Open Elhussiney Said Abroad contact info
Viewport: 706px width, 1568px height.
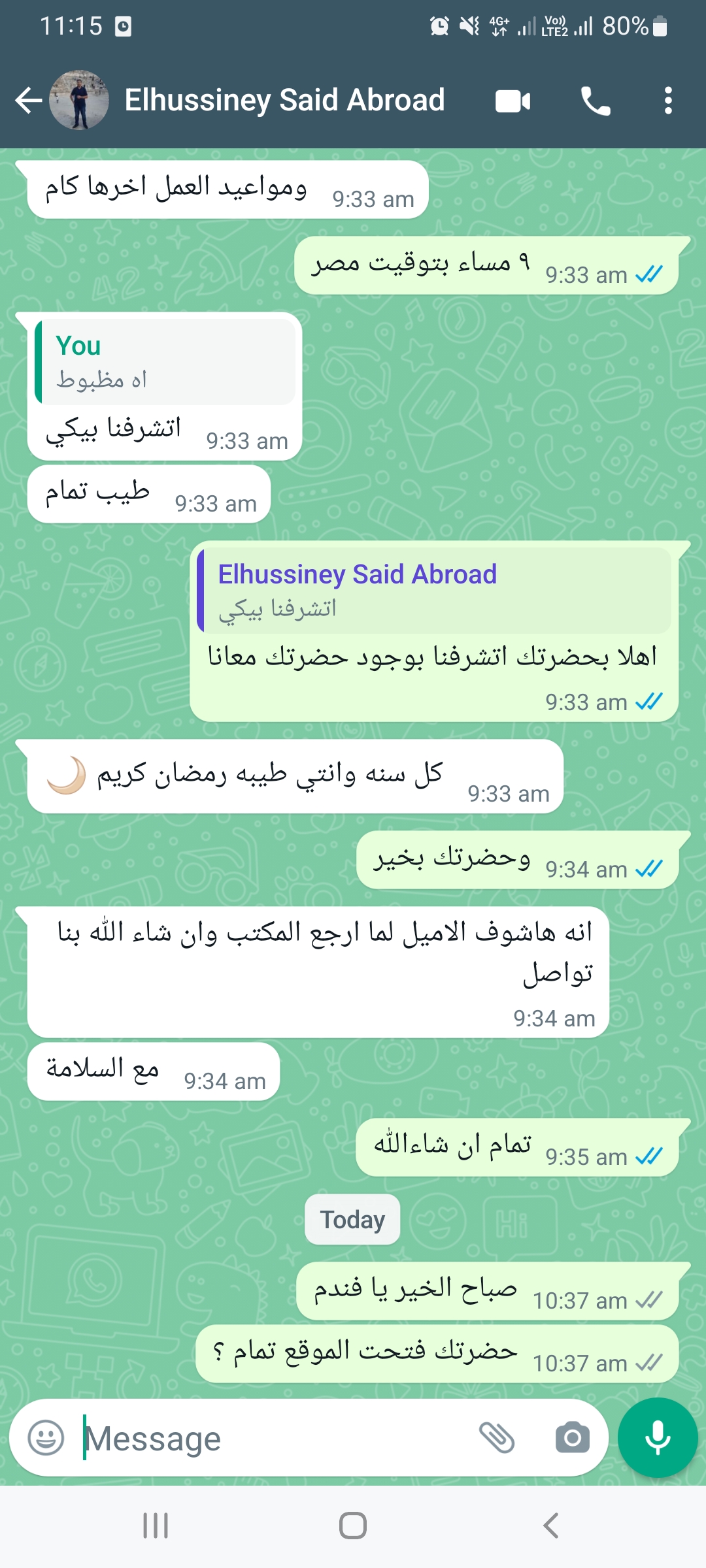pyautogui.click(x=284, y=101)
